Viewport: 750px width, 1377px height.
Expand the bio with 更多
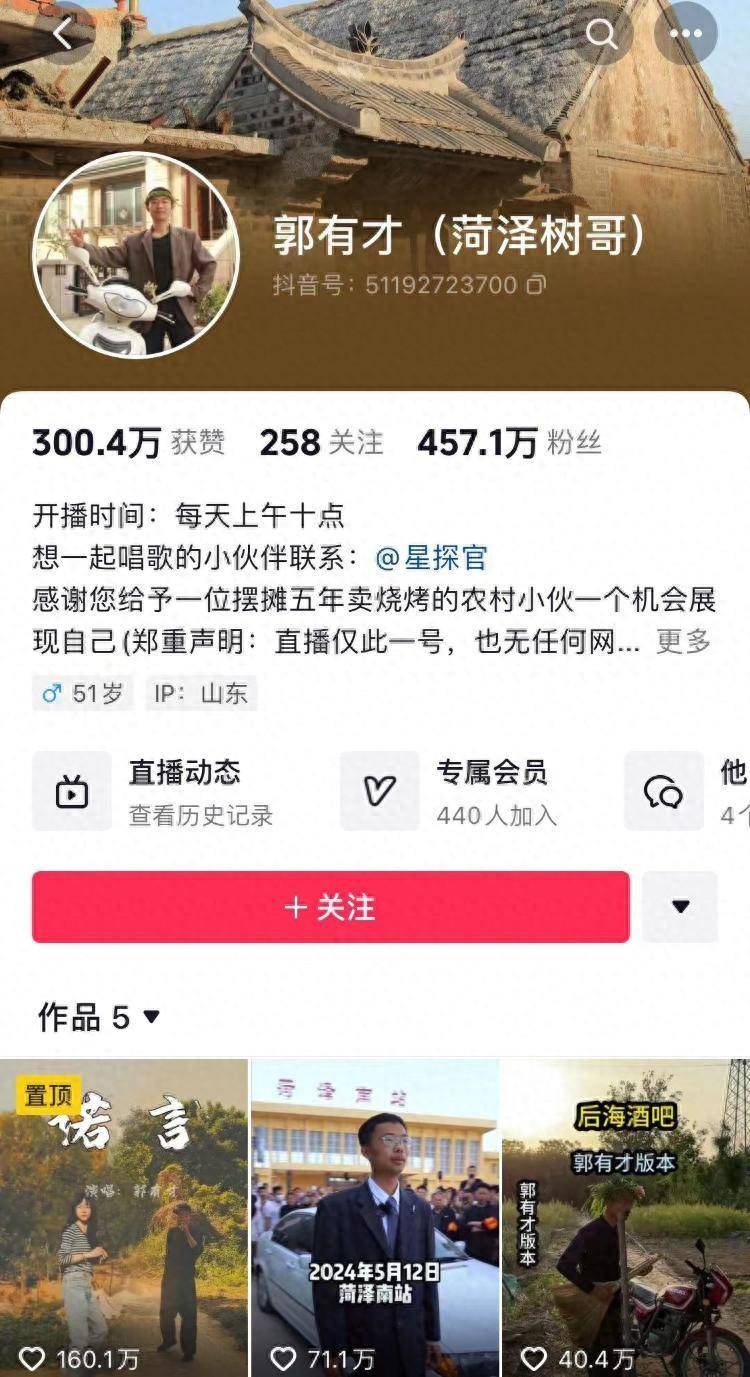pyautogui.click(x=683, y=642)
